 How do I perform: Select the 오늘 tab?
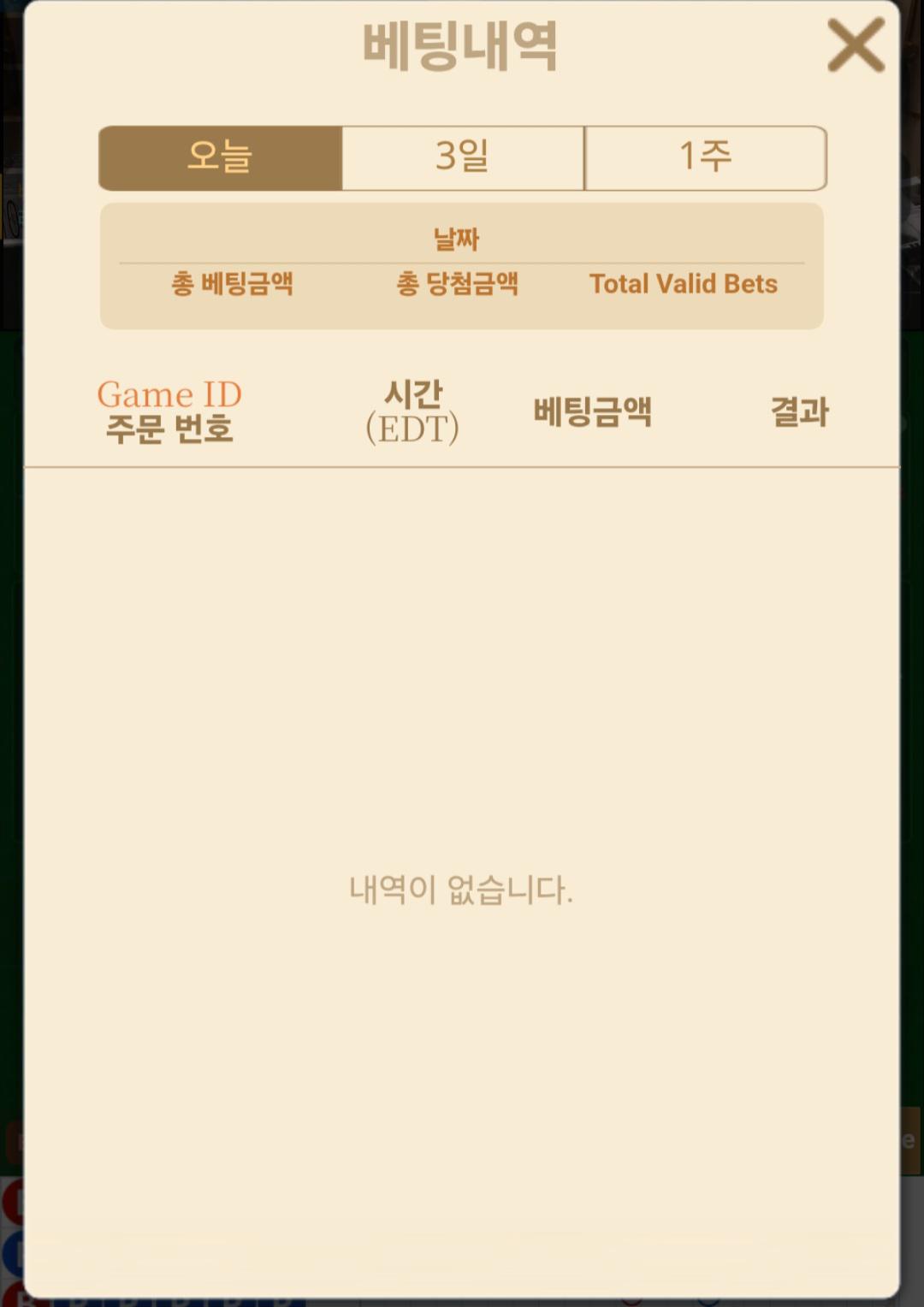click(x=221, y=158)
